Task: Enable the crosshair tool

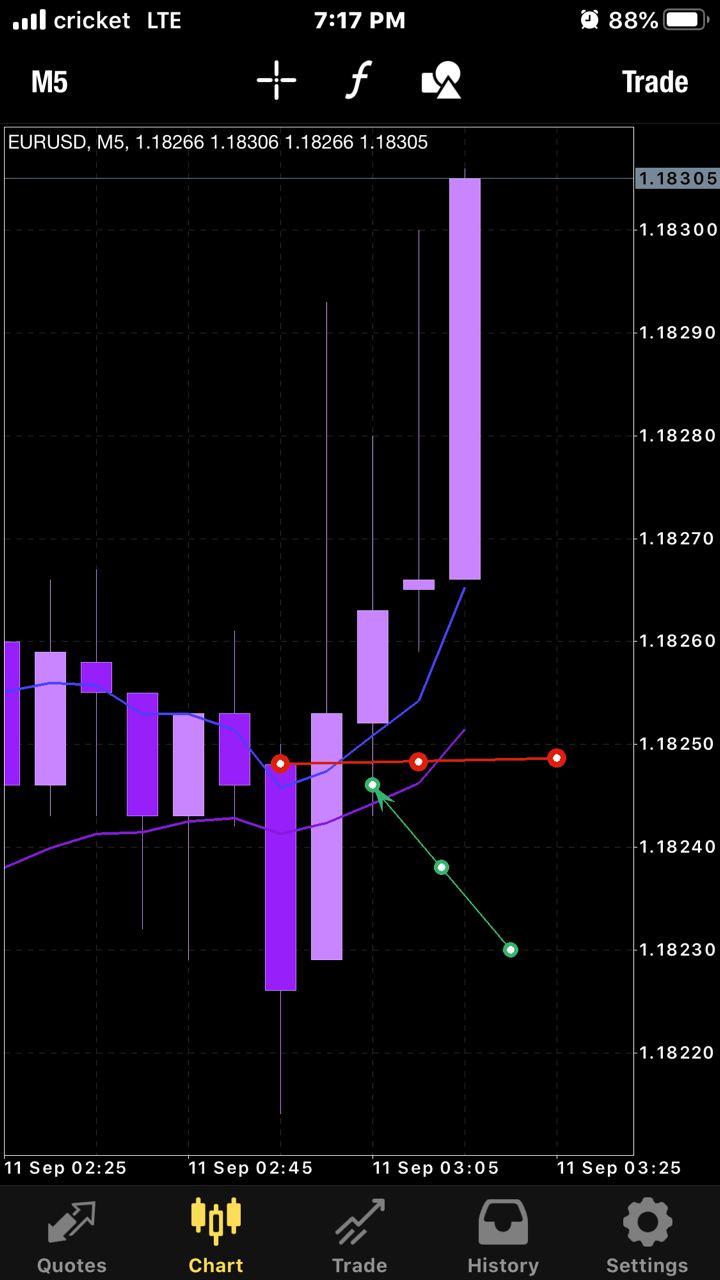Action: click(x=276, y=81)
